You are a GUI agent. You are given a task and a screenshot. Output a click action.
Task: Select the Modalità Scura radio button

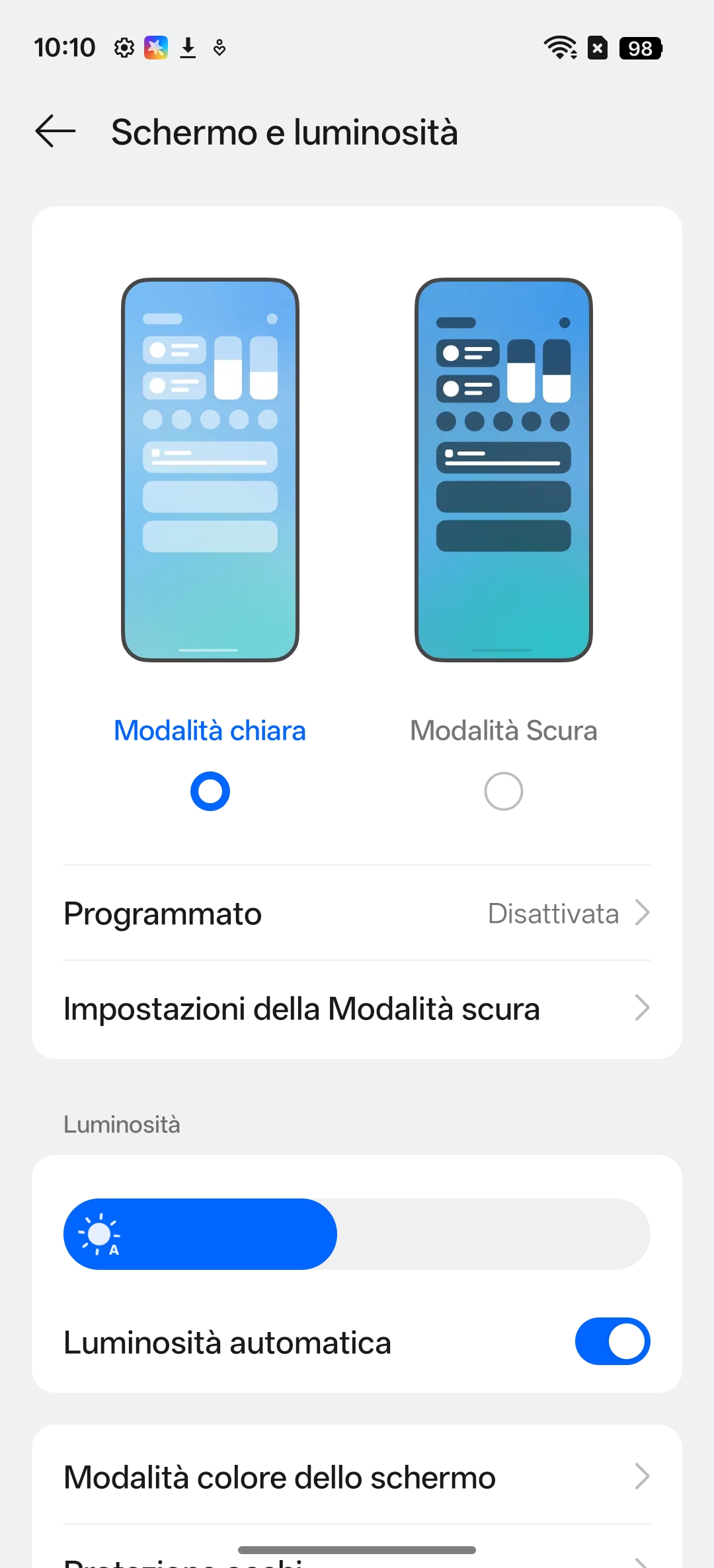[x=503, y=791]
